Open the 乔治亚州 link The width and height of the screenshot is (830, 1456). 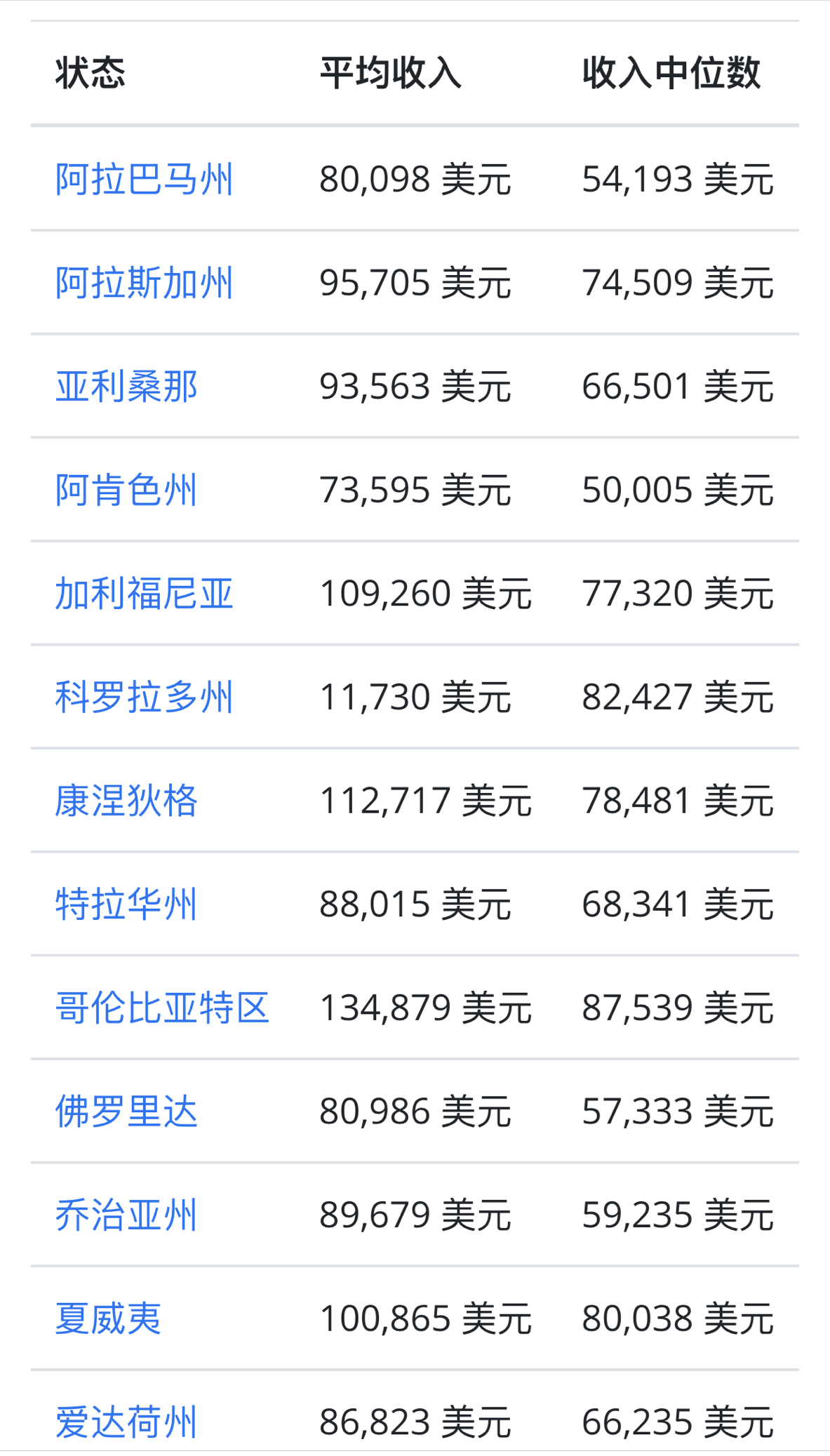[x=126, y=1215]
